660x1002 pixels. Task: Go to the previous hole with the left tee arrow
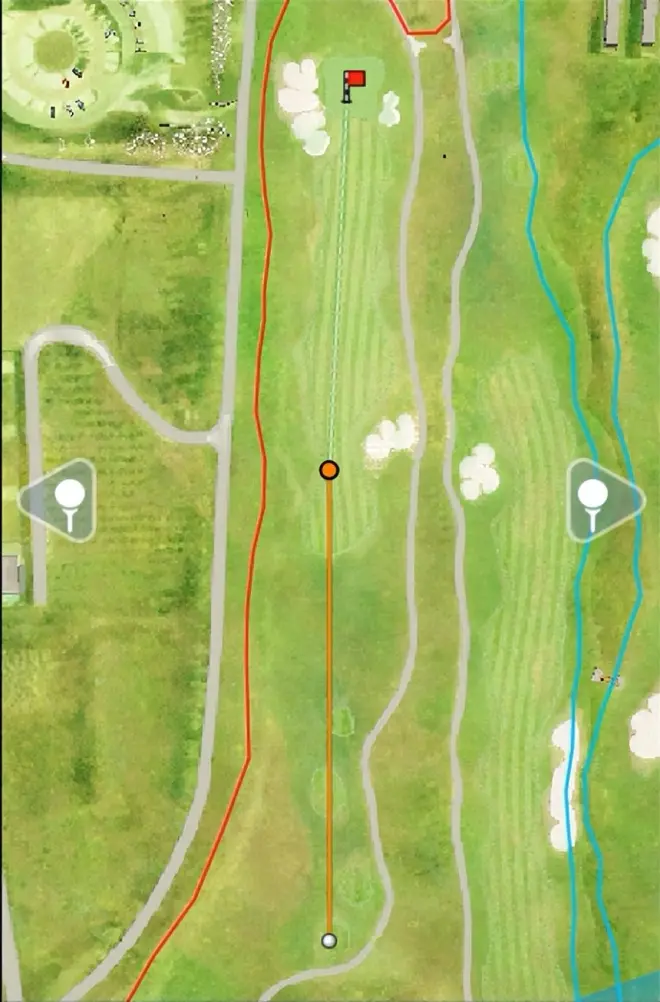[x=60, y=500]
